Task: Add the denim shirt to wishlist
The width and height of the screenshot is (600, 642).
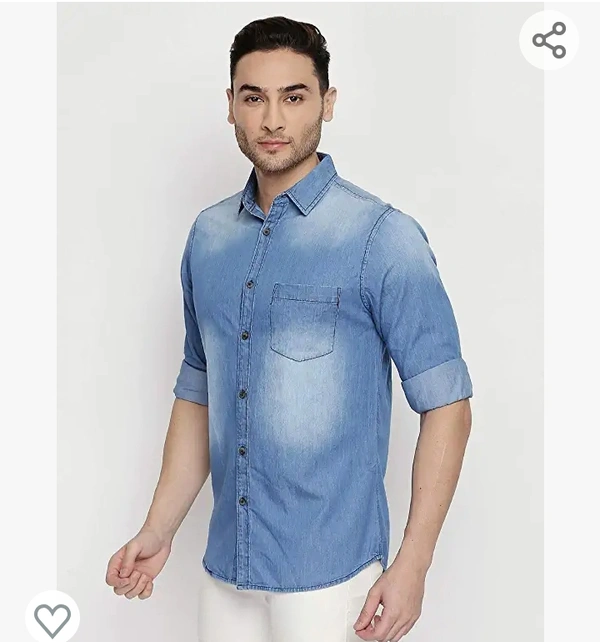Action: coord(52,619)
